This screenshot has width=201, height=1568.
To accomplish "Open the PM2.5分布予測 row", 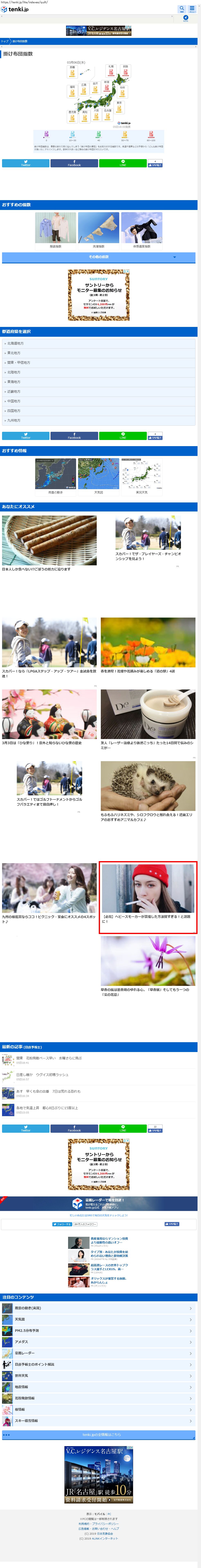I will [98, 1331].
